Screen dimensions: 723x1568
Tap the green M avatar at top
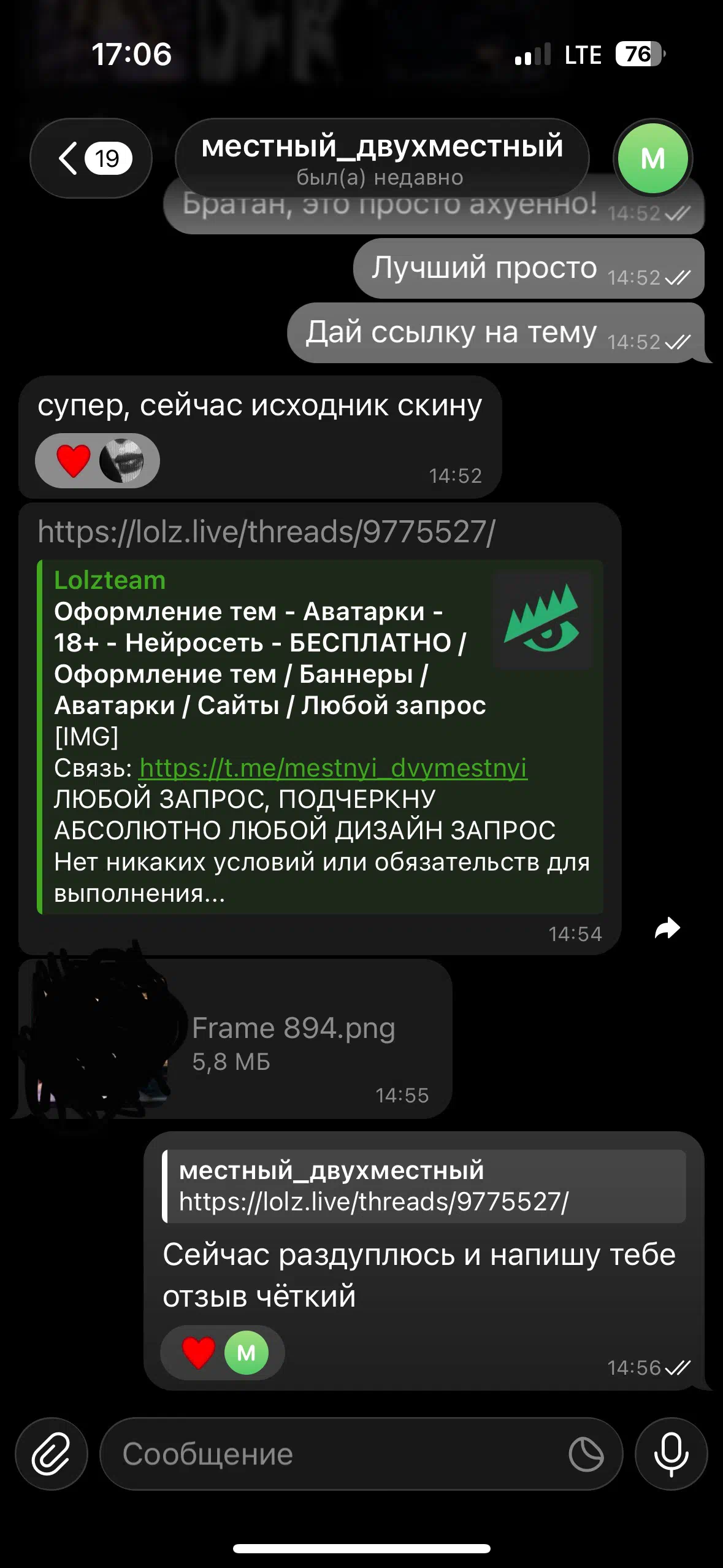(x=652, y=158)
